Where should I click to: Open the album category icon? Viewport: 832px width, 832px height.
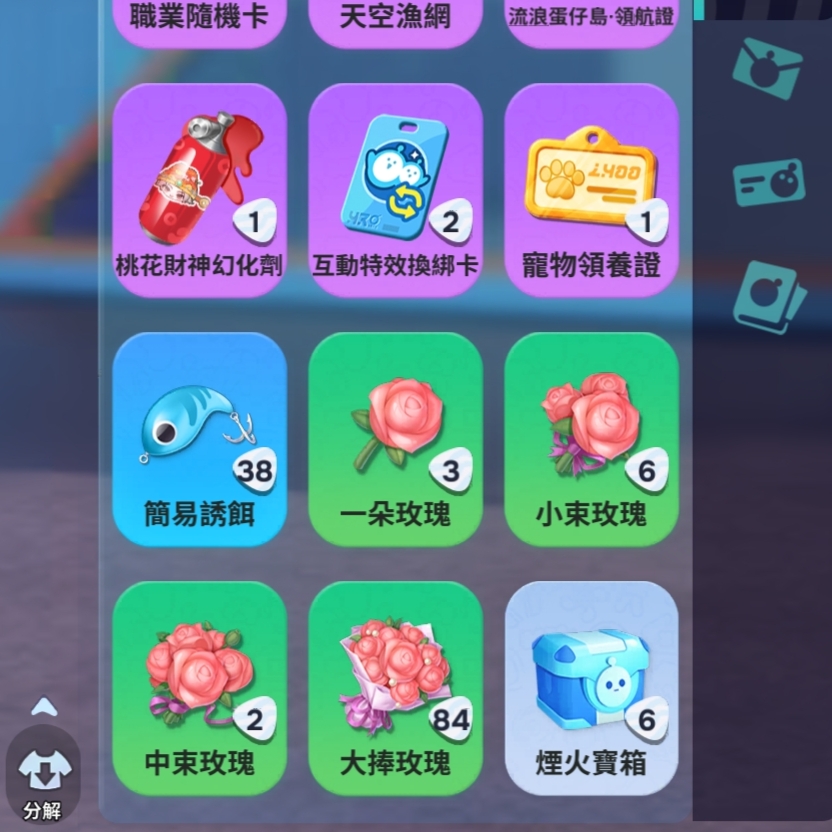(767, 297)
